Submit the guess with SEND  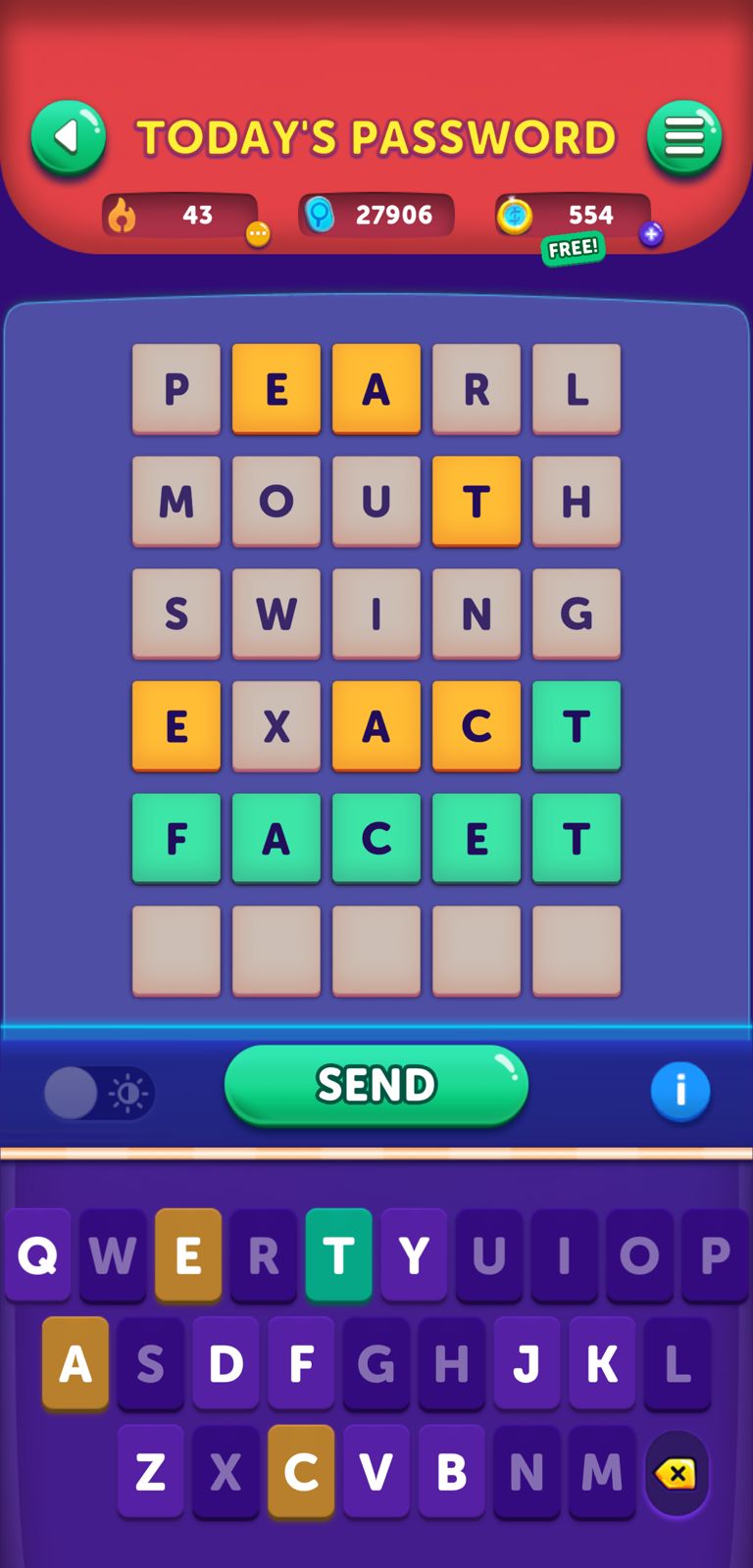tap(376, 1085)
